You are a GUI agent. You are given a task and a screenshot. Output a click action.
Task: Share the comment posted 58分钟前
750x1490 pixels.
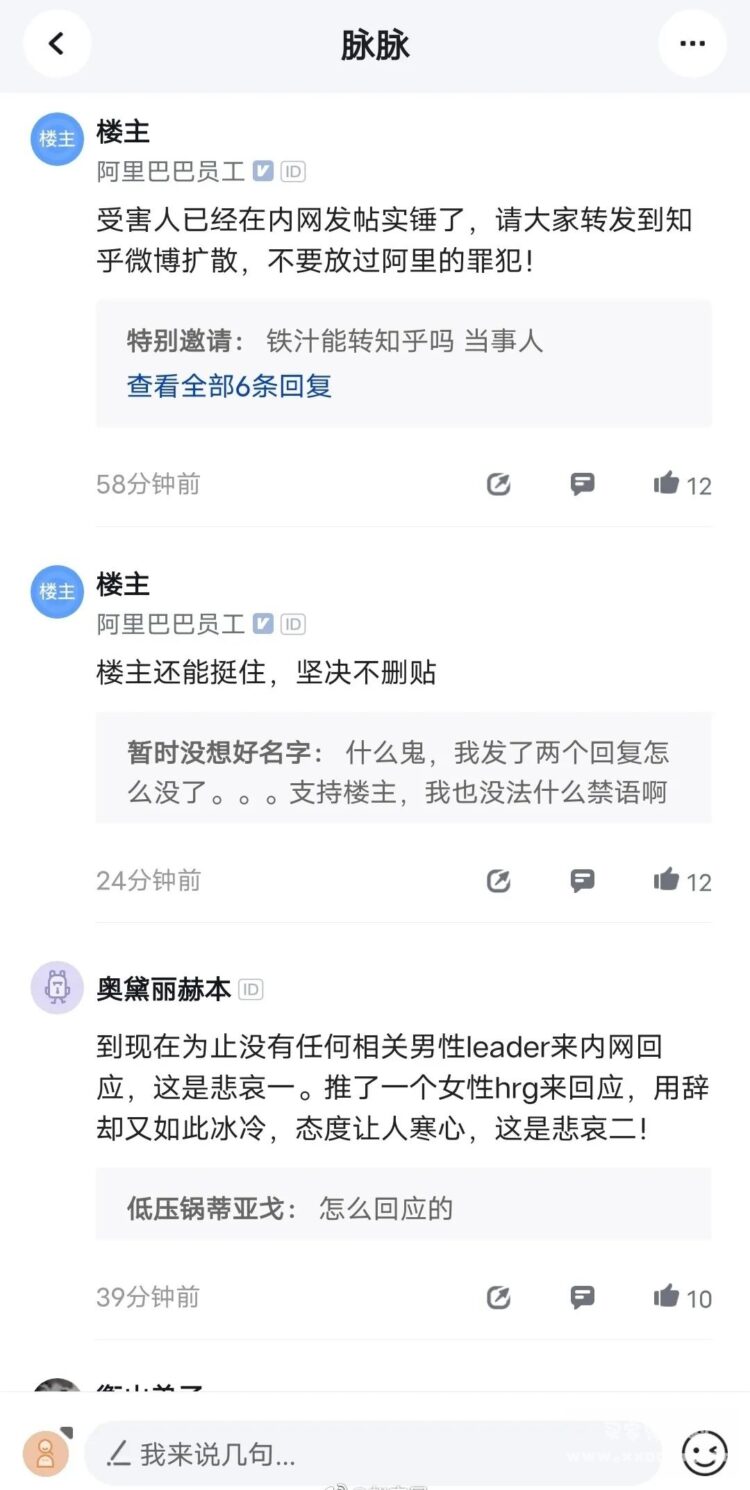(499, 485)
